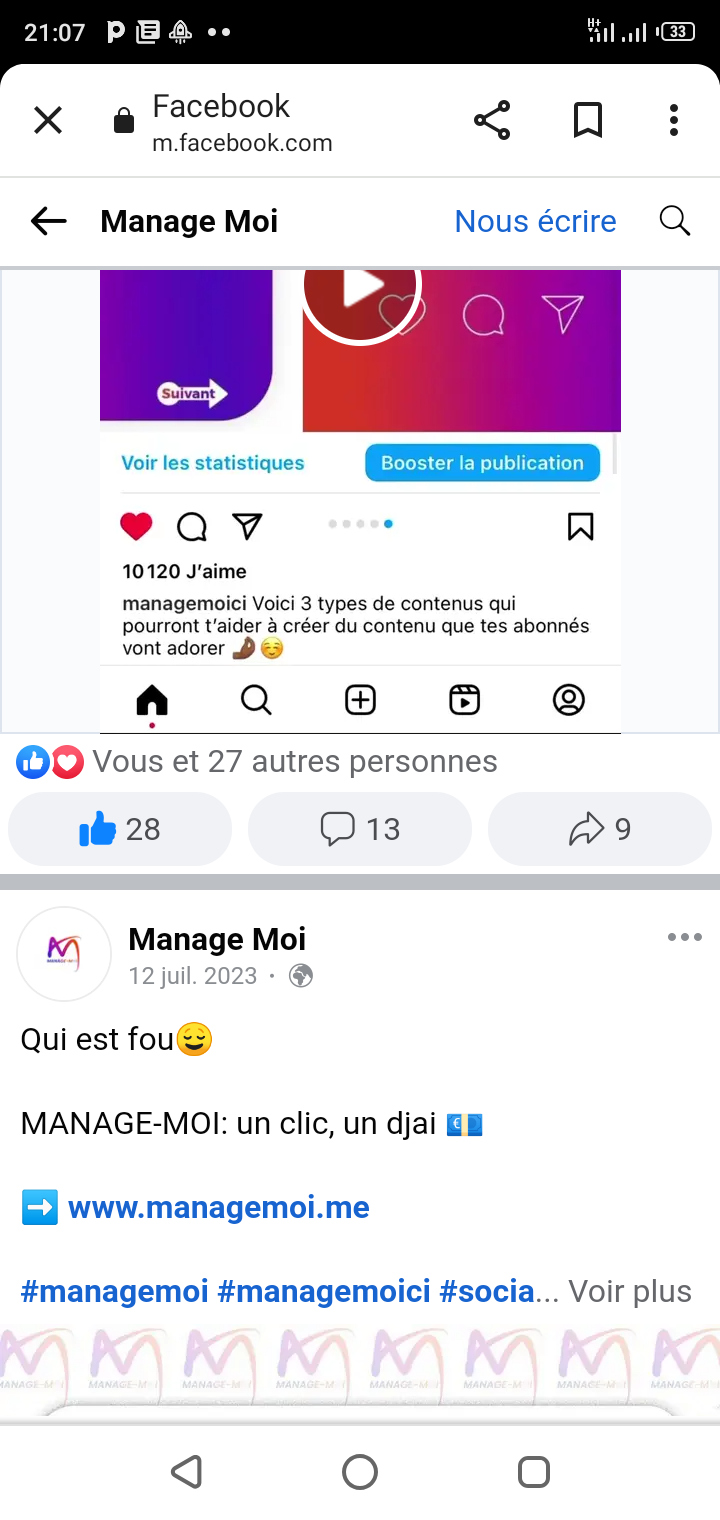720x1520 pixels.
Task: Open the Manage Moi profile picture
Action: point(64,954)
